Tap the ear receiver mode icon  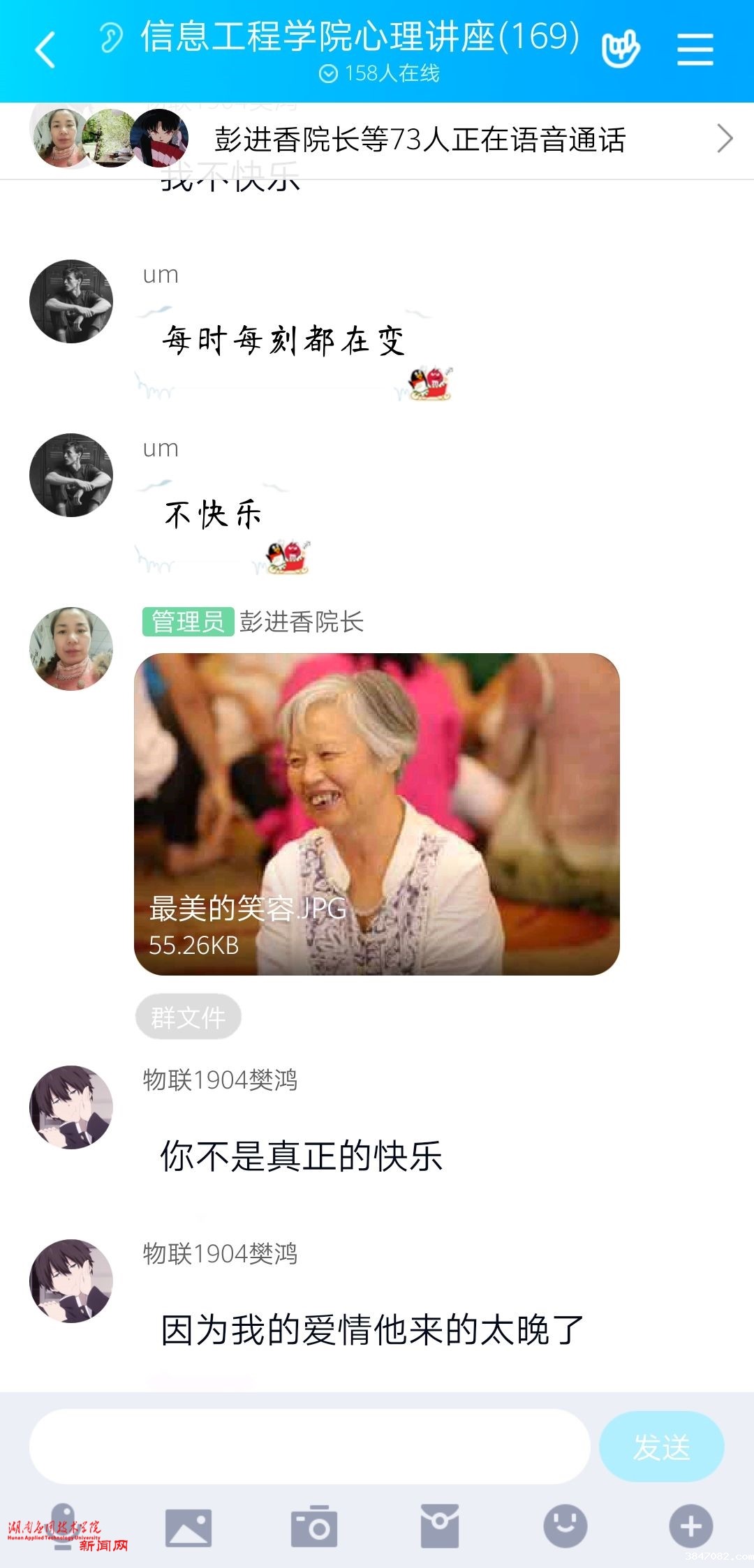[x=110, y=38]
